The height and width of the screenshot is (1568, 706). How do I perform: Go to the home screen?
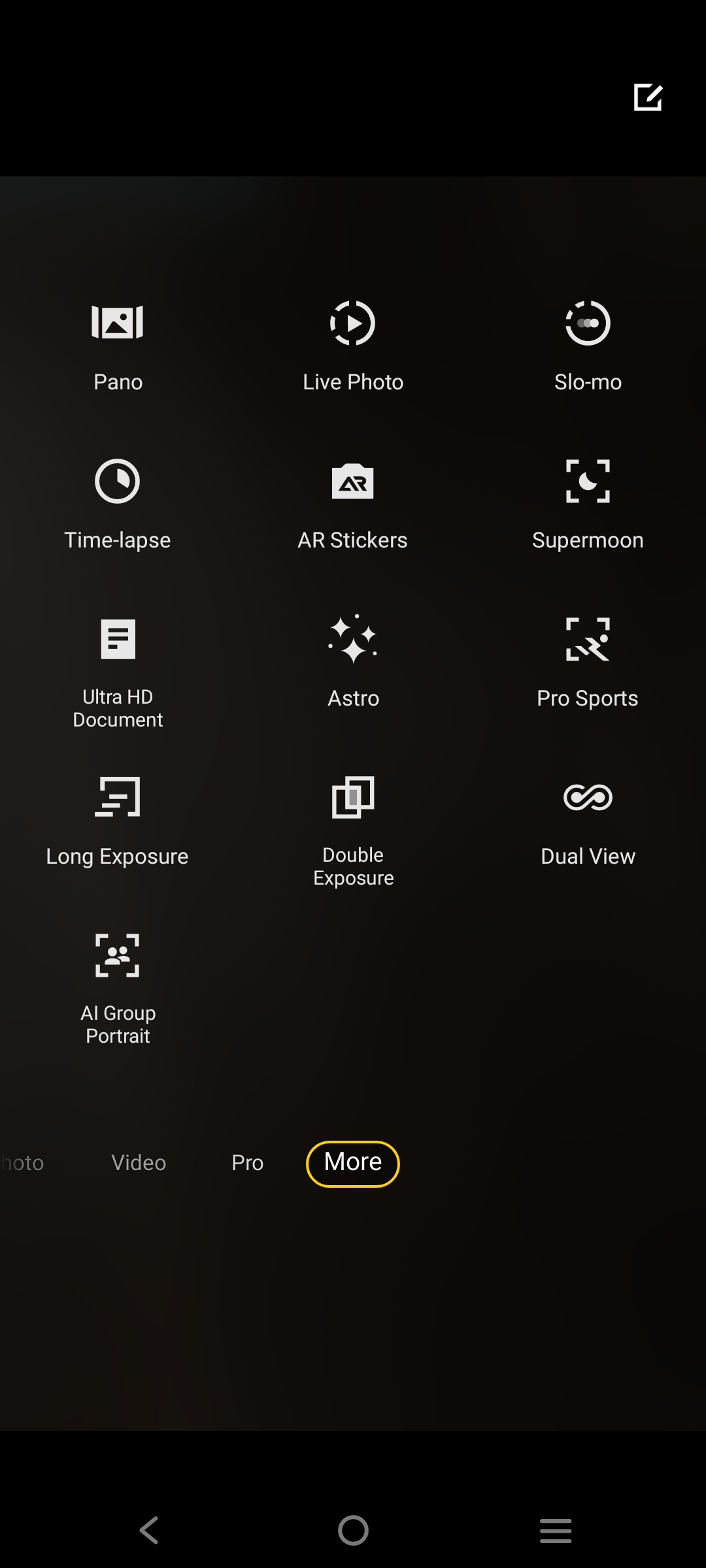click(353, 1530)
